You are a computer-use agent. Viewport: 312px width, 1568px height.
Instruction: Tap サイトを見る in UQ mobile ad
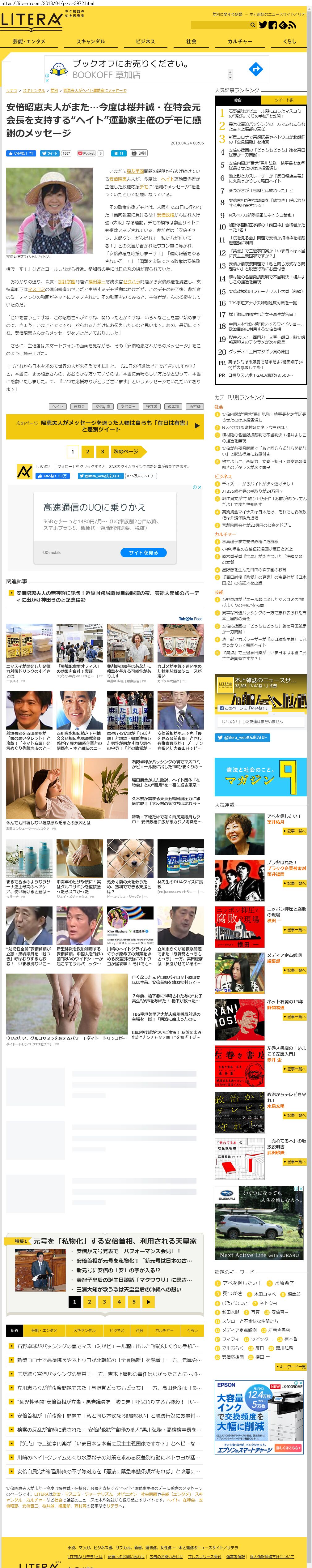(144, 553)
